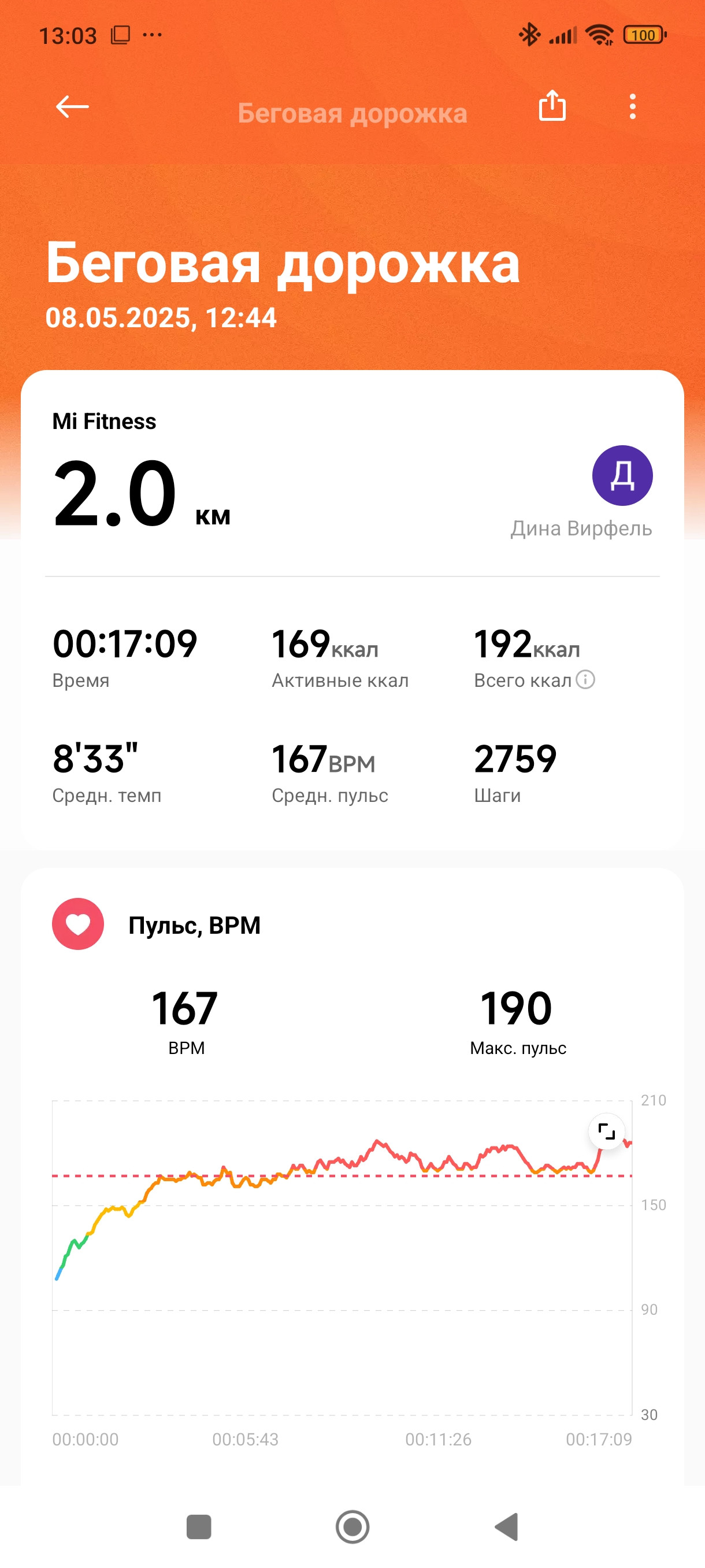Share this treadmill workout

(552, 106)
